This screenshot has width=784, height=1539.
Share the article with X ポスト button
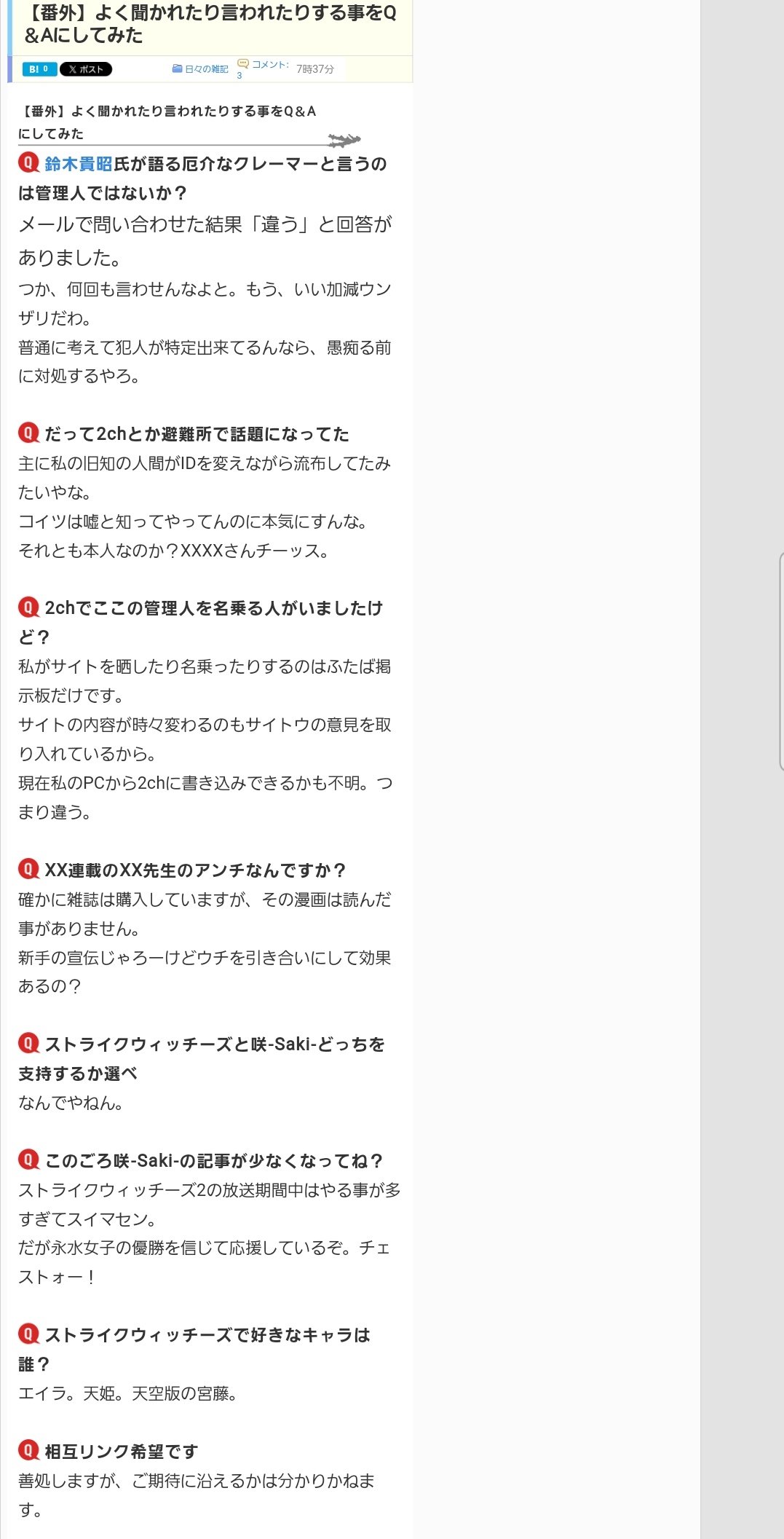click(x=86, y=69)
